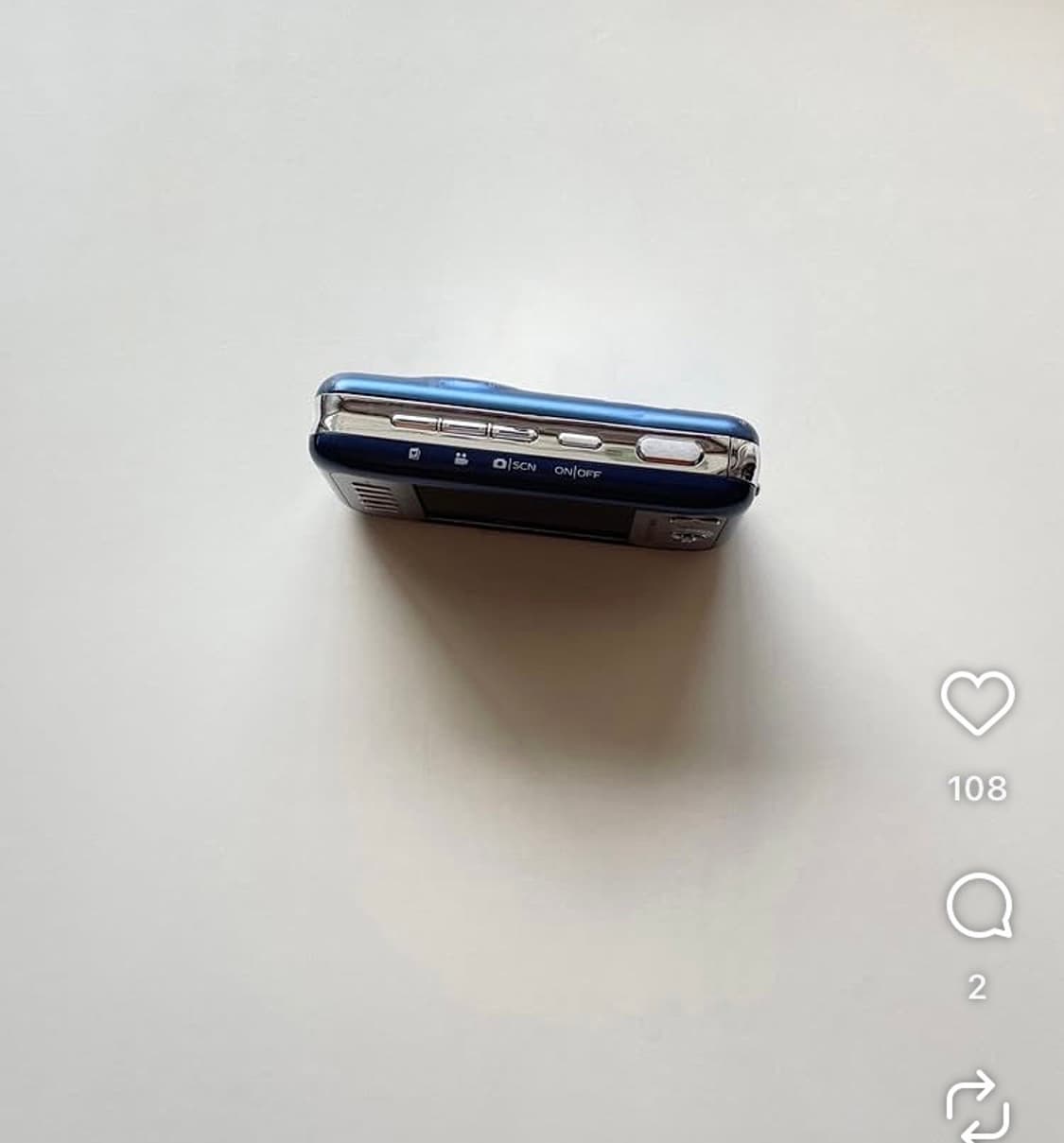Image resolution: width=1064 pixels, height=1143 pixels.
Task: Click the still camera icon beside SCN
Action: click(499, 463)
